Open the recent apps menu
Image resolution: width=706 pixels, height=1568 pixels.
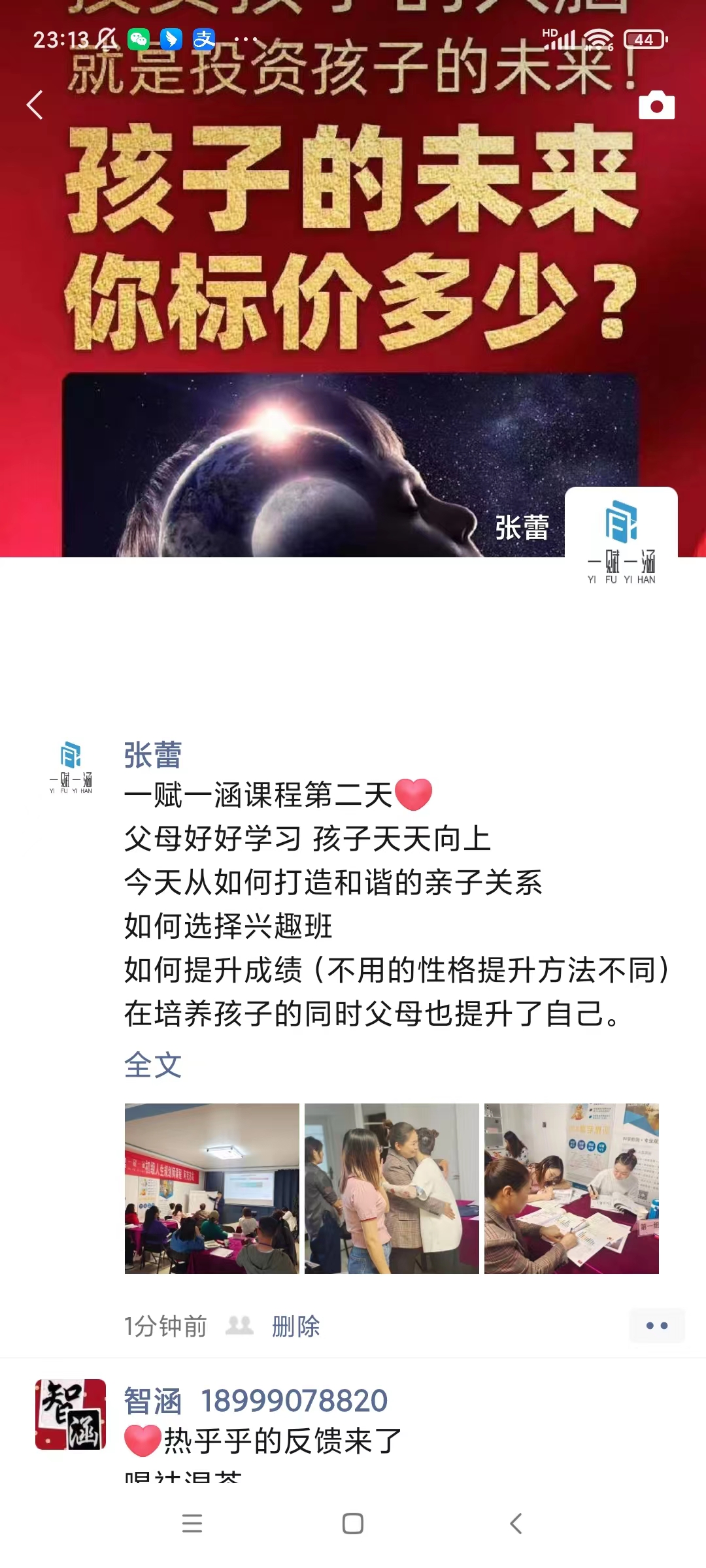pos(192,1524)
